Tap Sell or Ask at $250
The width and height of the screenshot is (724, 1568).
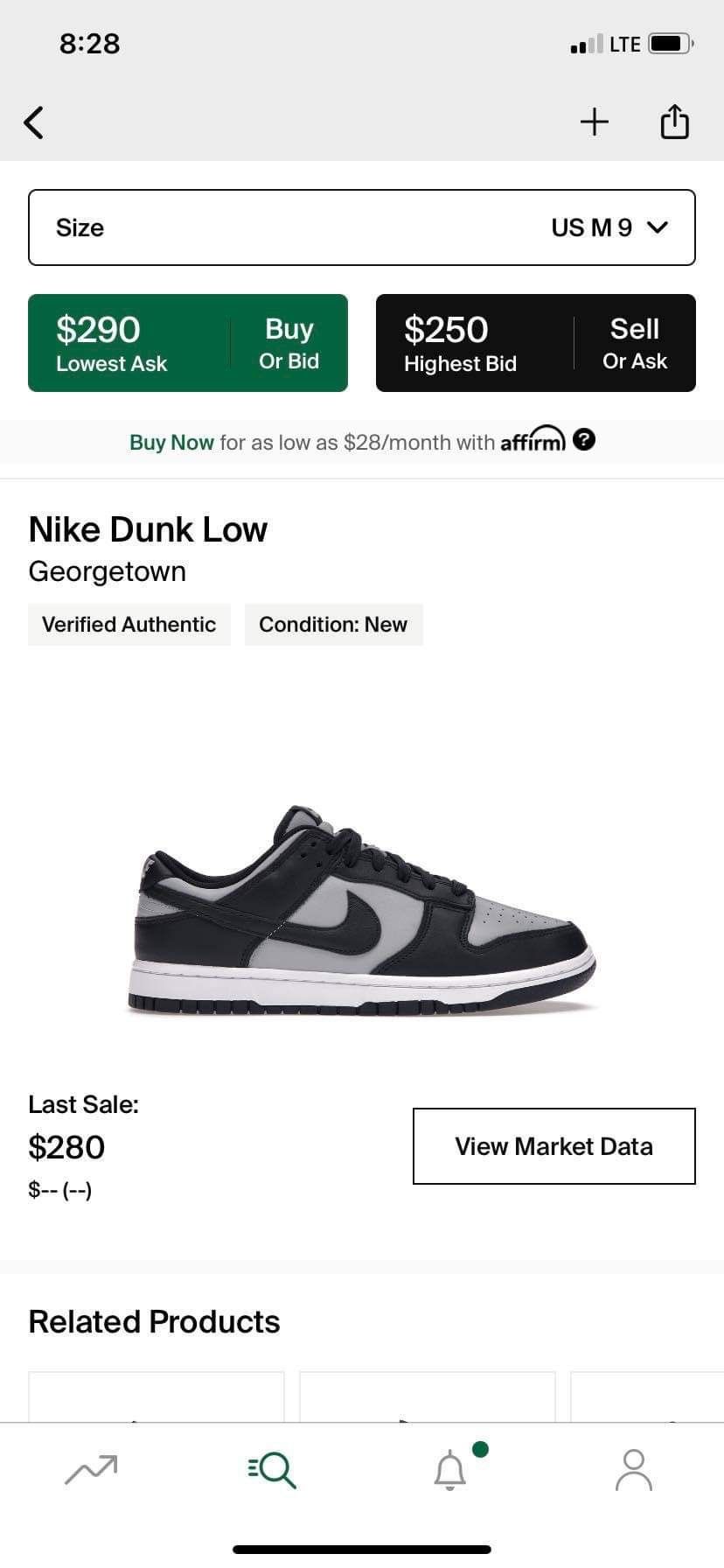click(535, 343)
